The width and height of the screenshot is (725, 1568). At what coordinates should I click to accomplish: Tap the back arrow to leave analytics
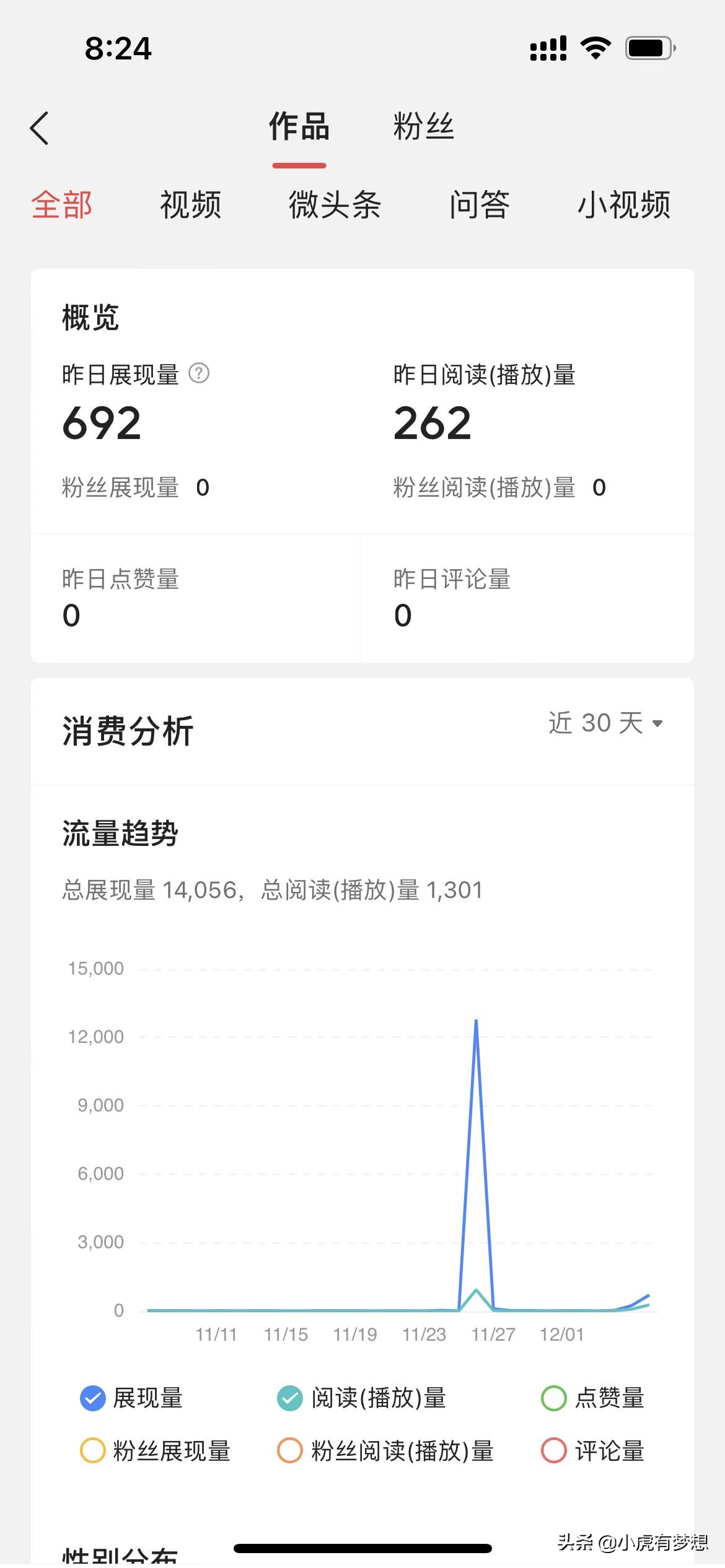point(40,127)
